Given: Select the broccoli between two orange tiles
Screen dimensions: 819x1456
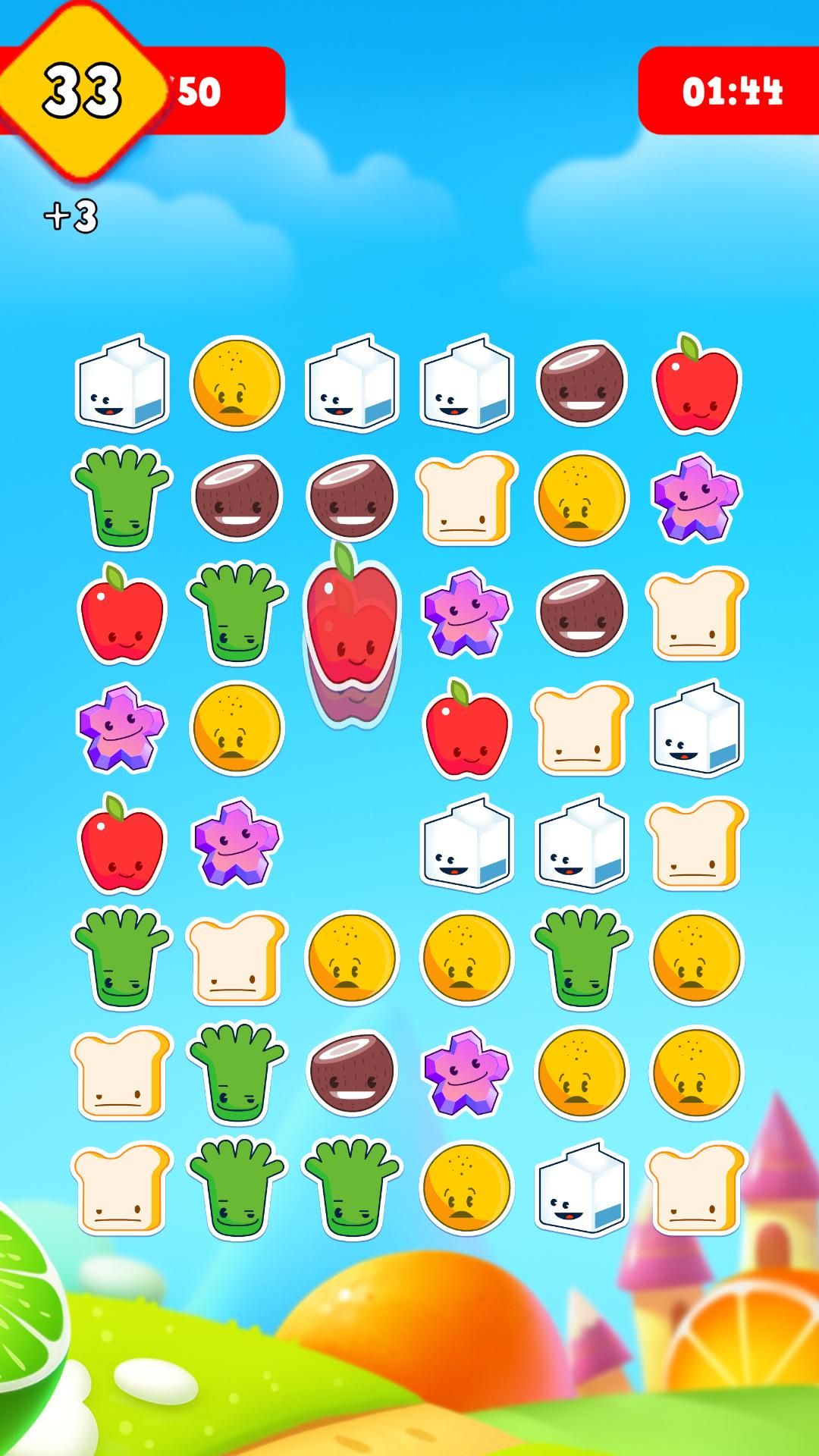Looking at the screenshot, I should coord(582,959).
